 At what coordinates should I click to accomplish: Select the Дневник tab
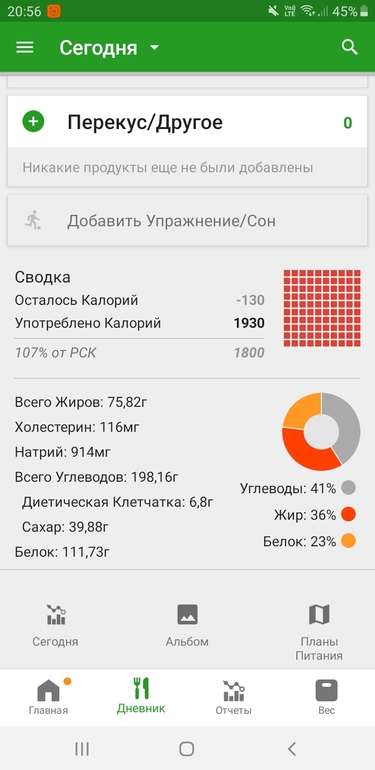pos(141,696)
